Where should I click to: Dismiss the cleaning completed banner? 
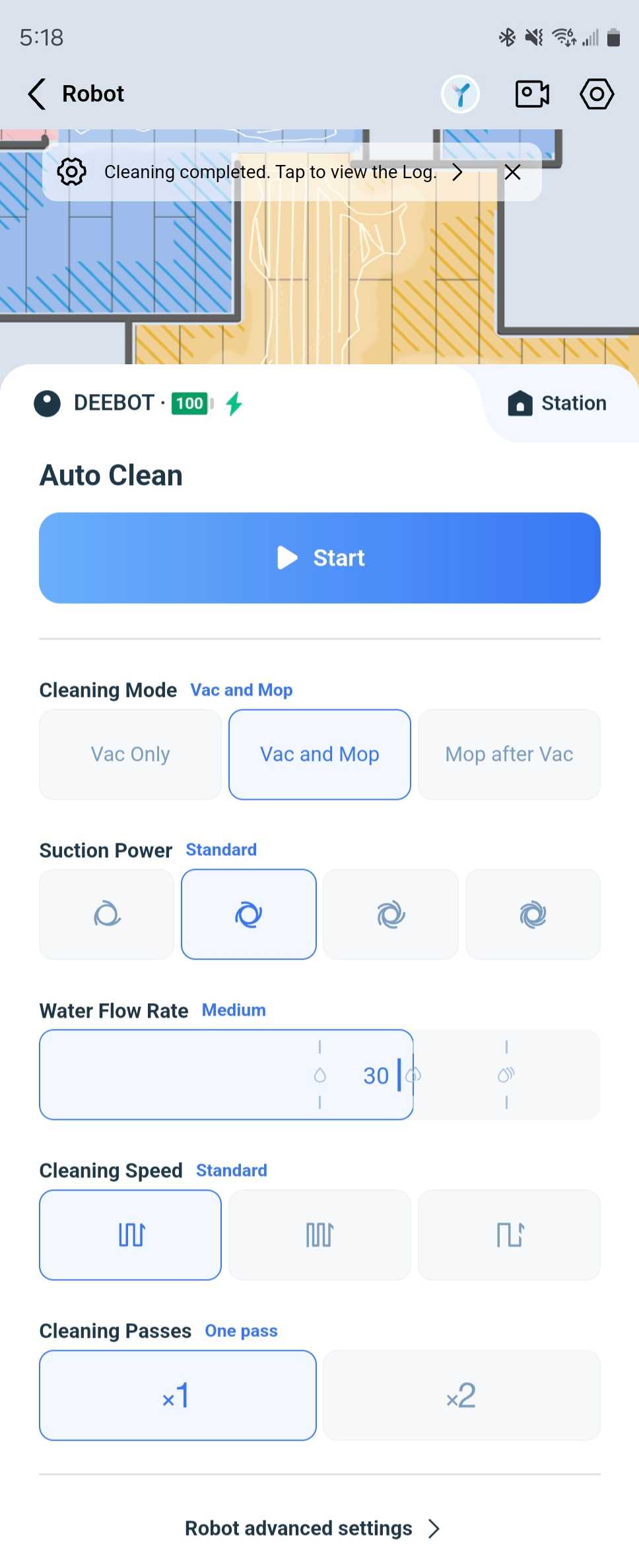click(512, 172)
